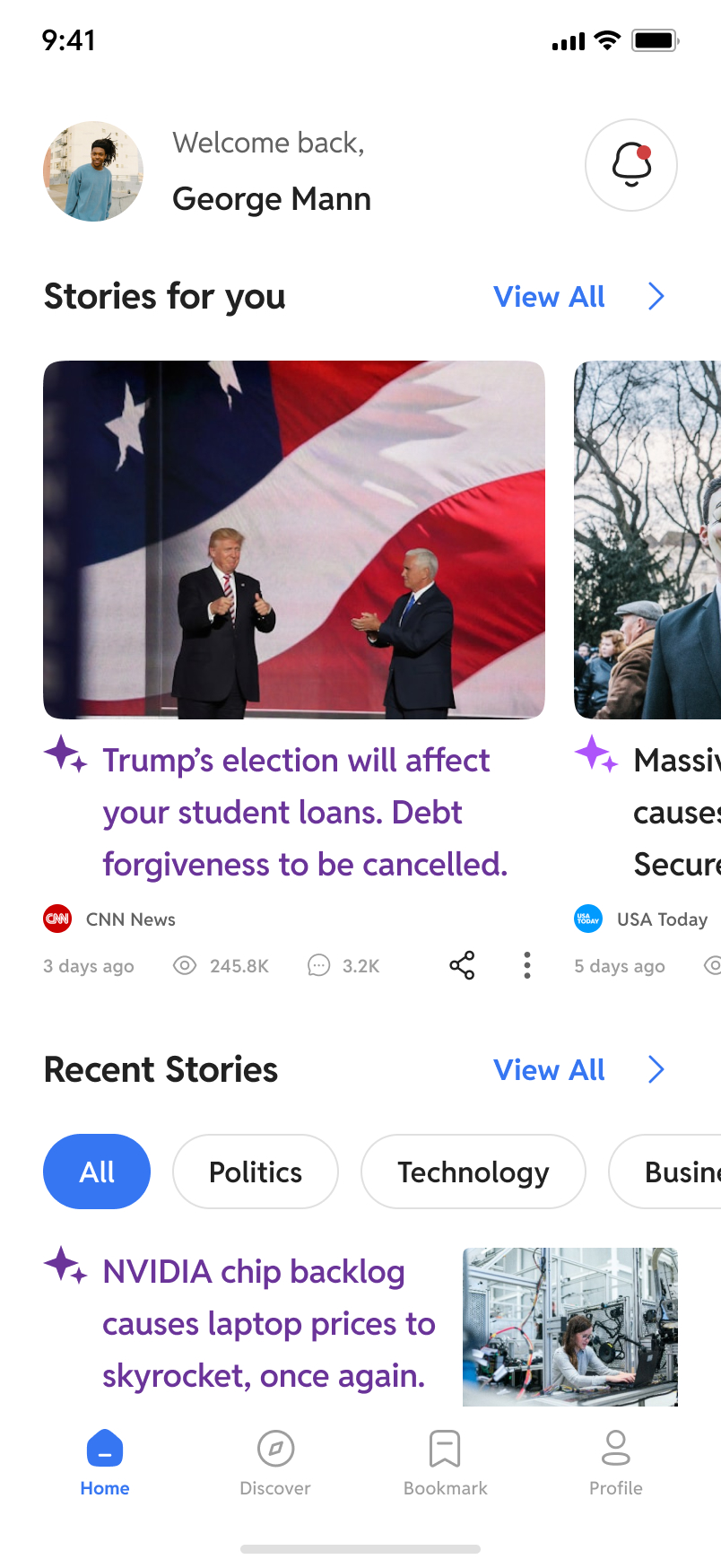Open the Bookmark tab
This screenshot has width=721, height=1568.
pos(446,1463)
